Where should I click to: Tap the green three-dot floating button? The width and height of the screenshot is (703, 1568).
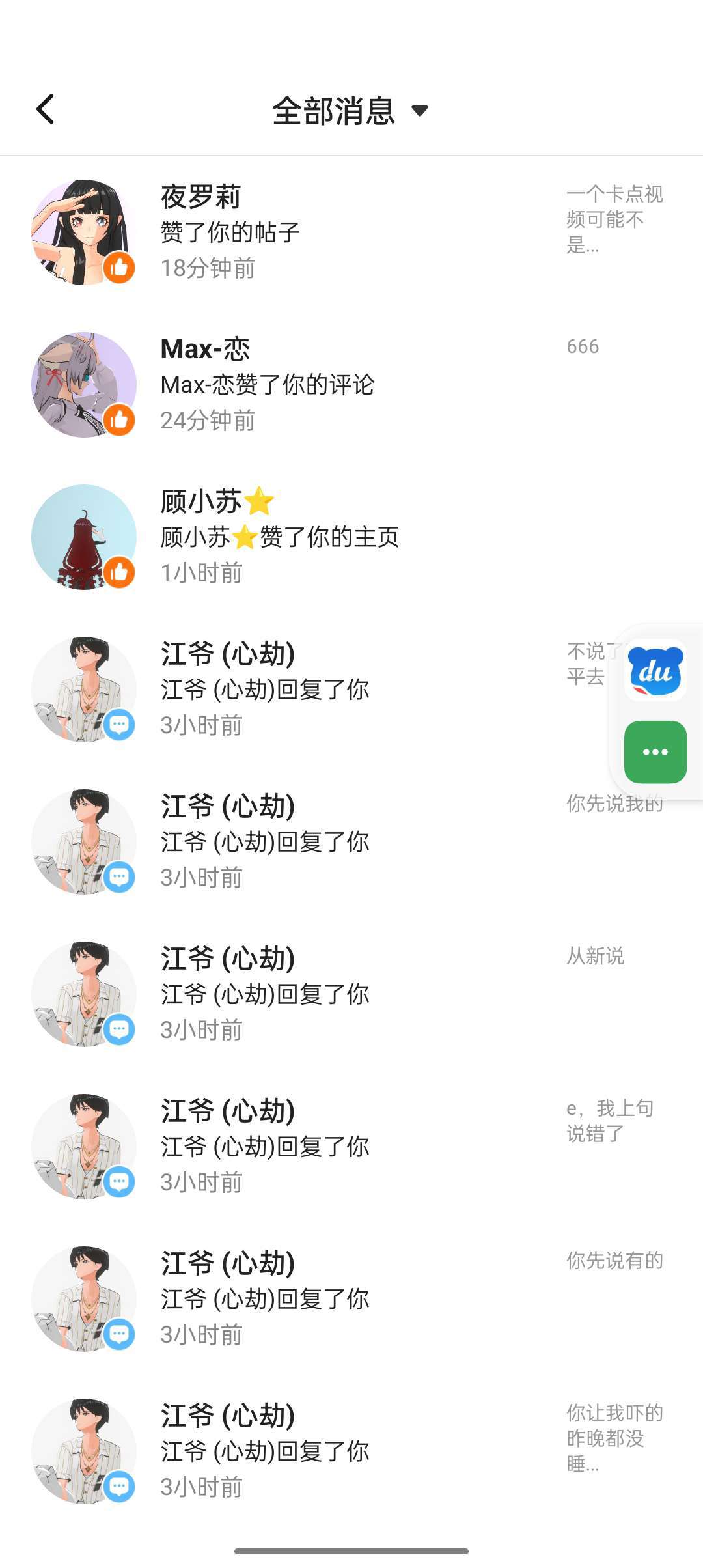click(x=655, y=752)
